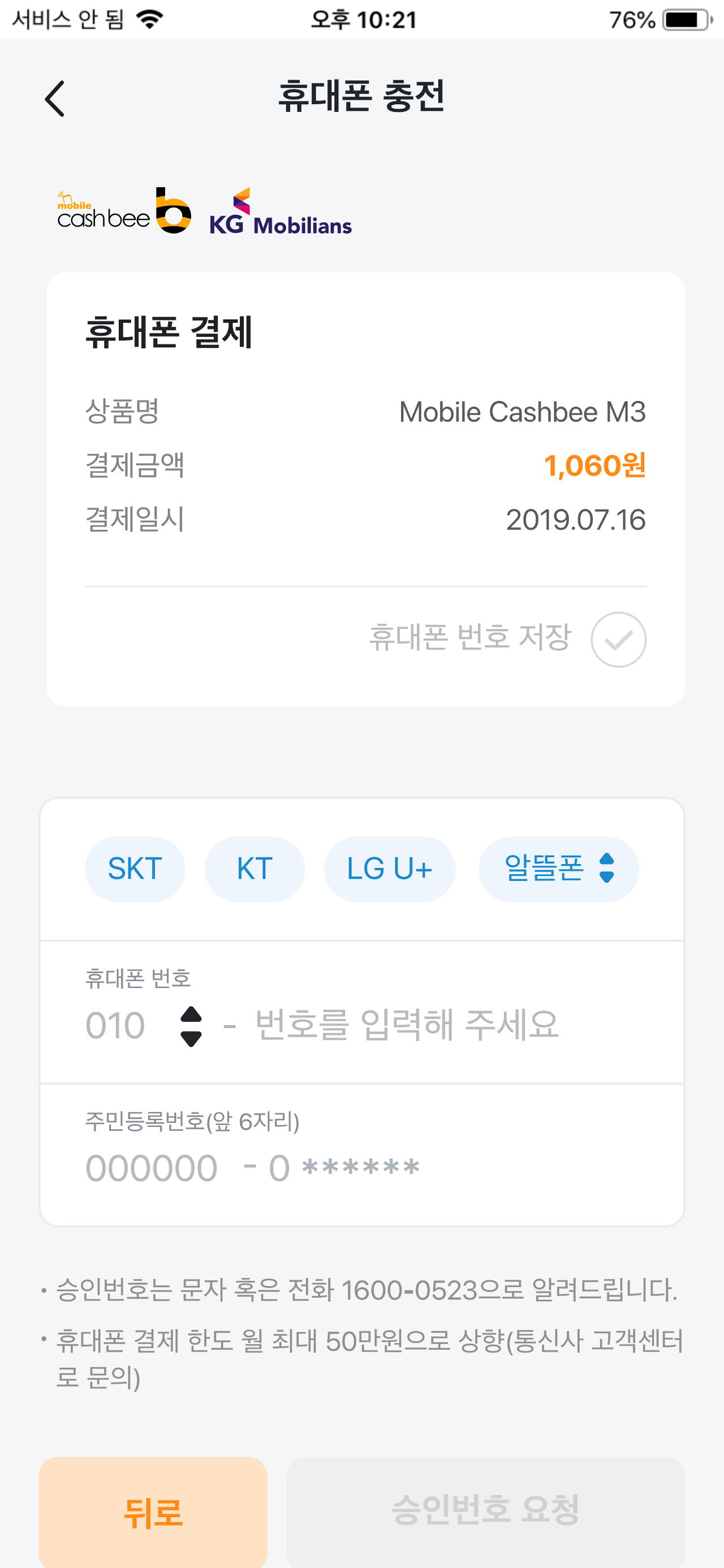Select the SKT carrier option
Screen dimensions: 724x1568
(135, 869)
